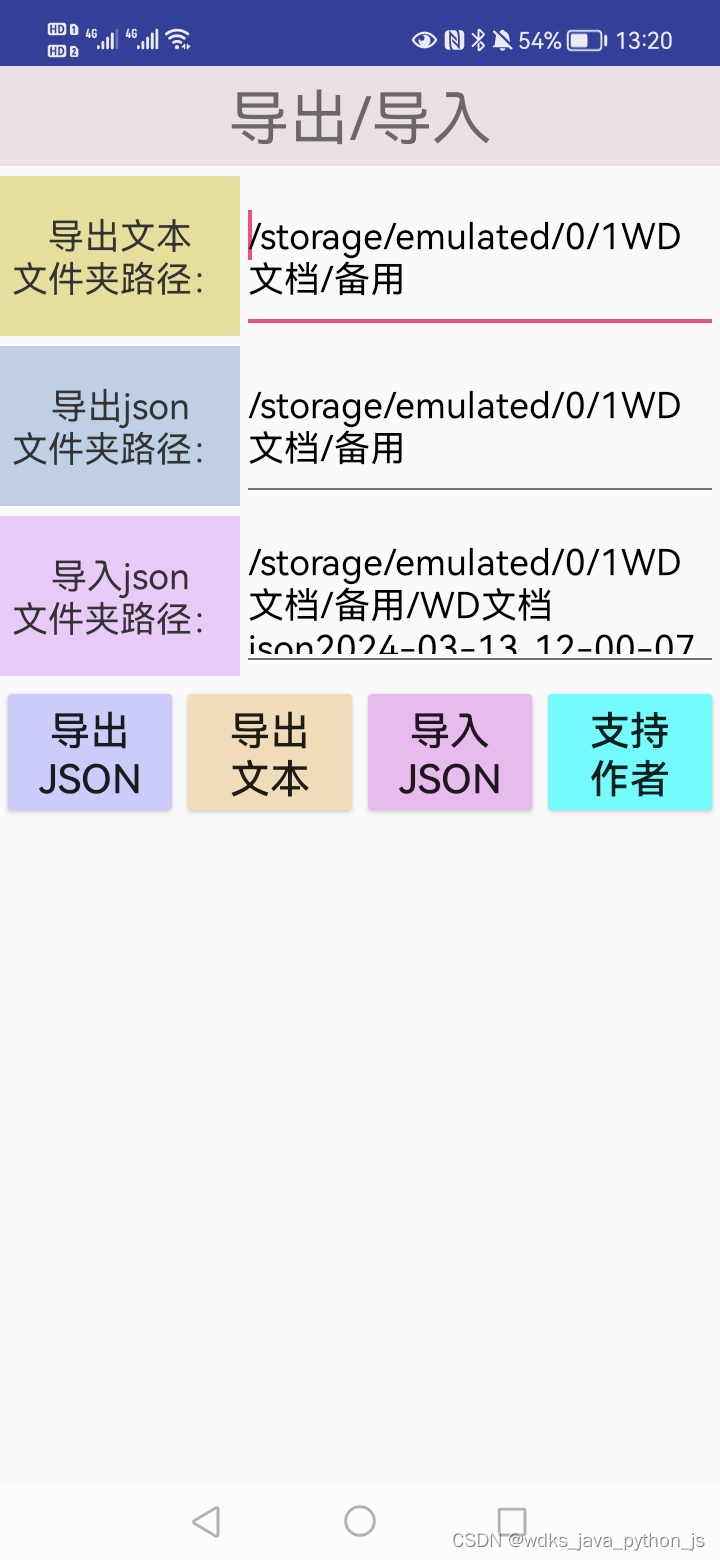Export as text with 导出文本
The width and height of the screenshot is (720, 1560).
pos(270,753)
